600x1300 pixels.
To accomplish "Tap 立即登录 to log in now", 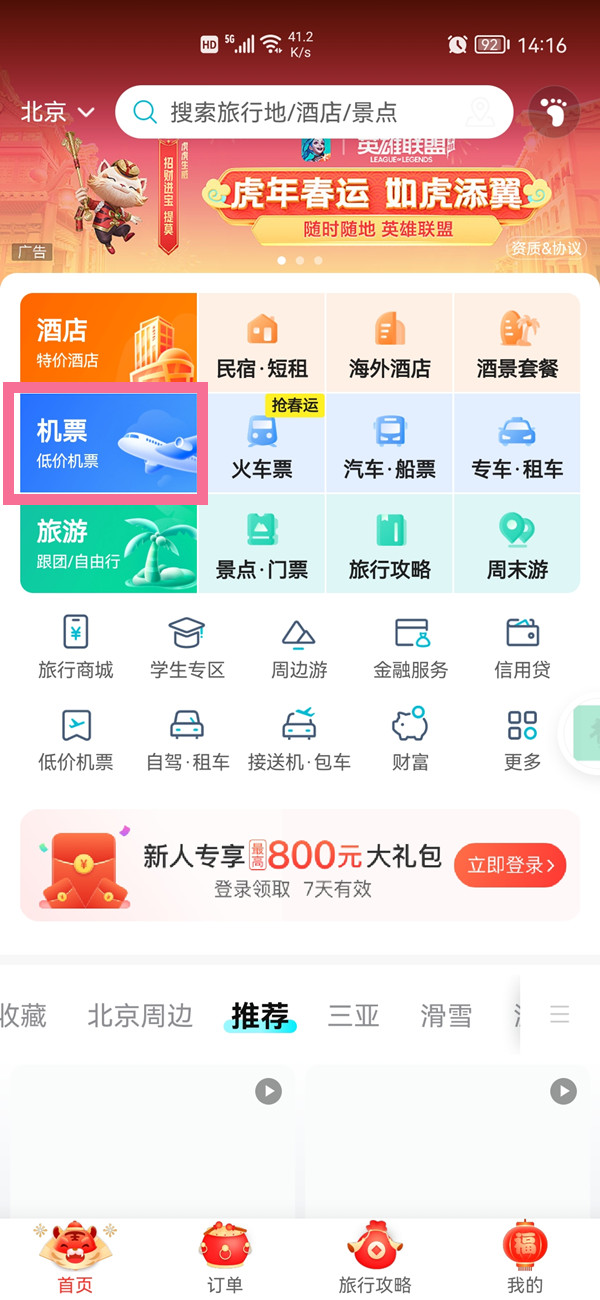I will [x=510, y=865].
